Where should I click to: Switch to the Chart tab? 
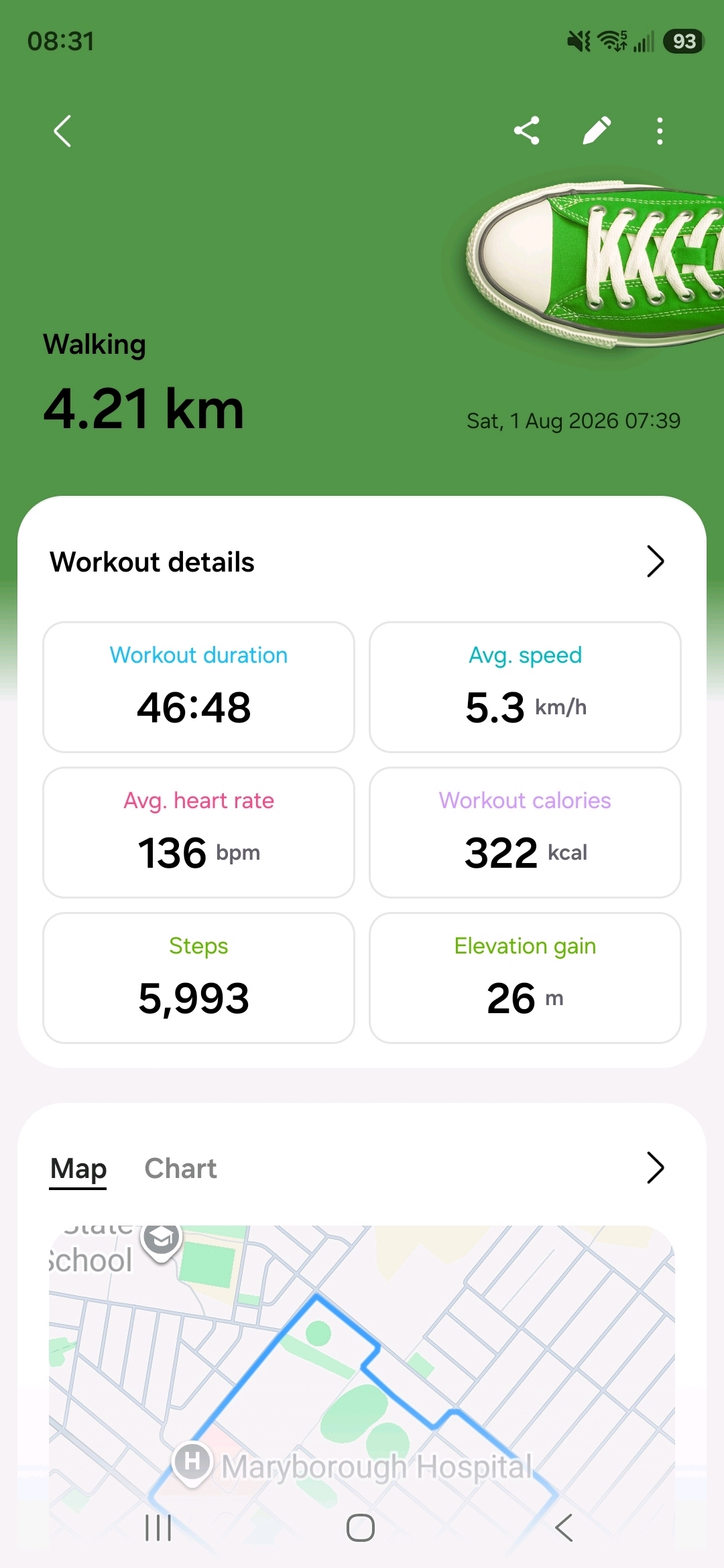click(180, 1169)
